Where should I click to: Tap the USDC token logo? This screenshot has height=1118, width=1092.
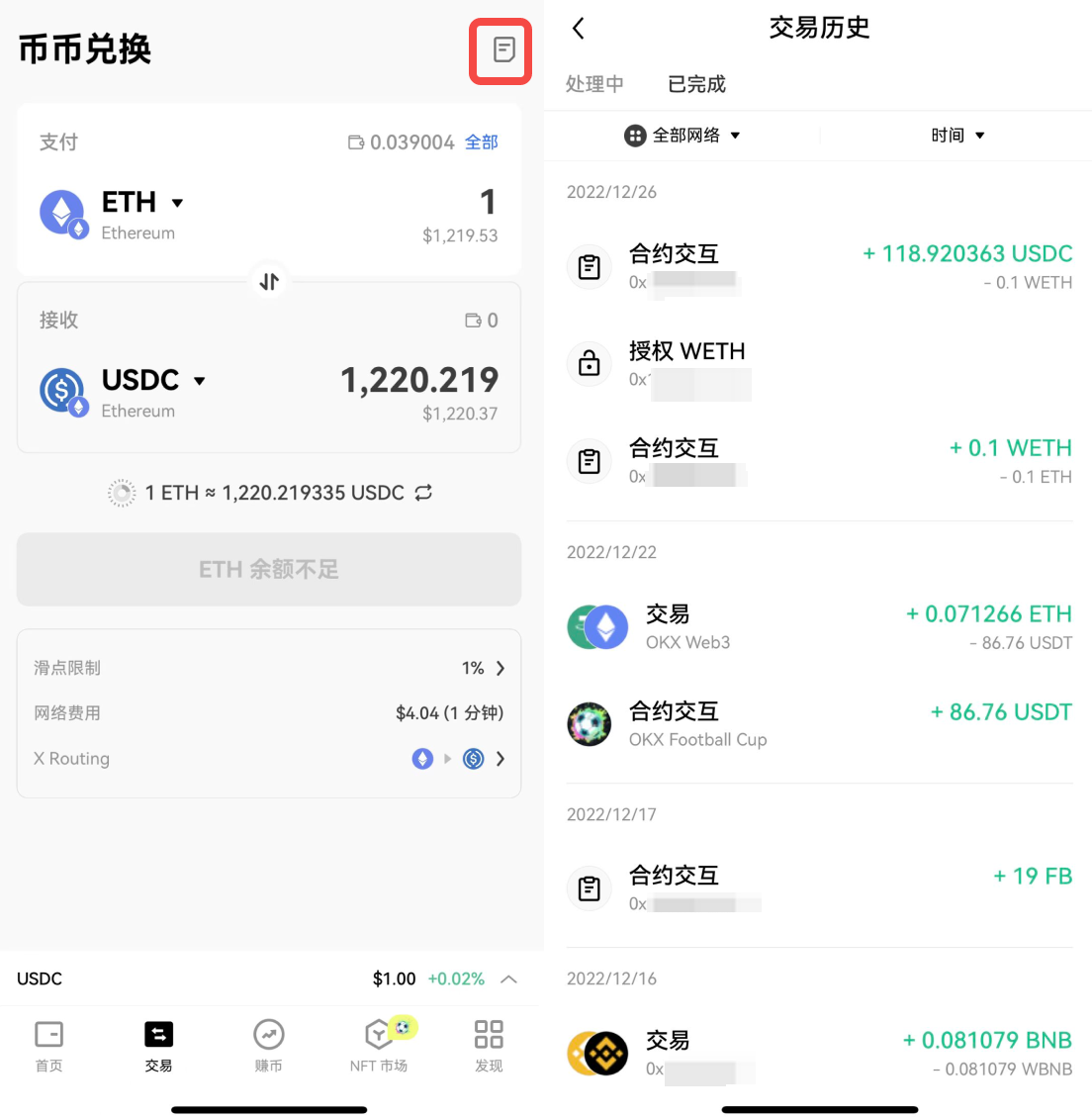[x=62, y=391]
